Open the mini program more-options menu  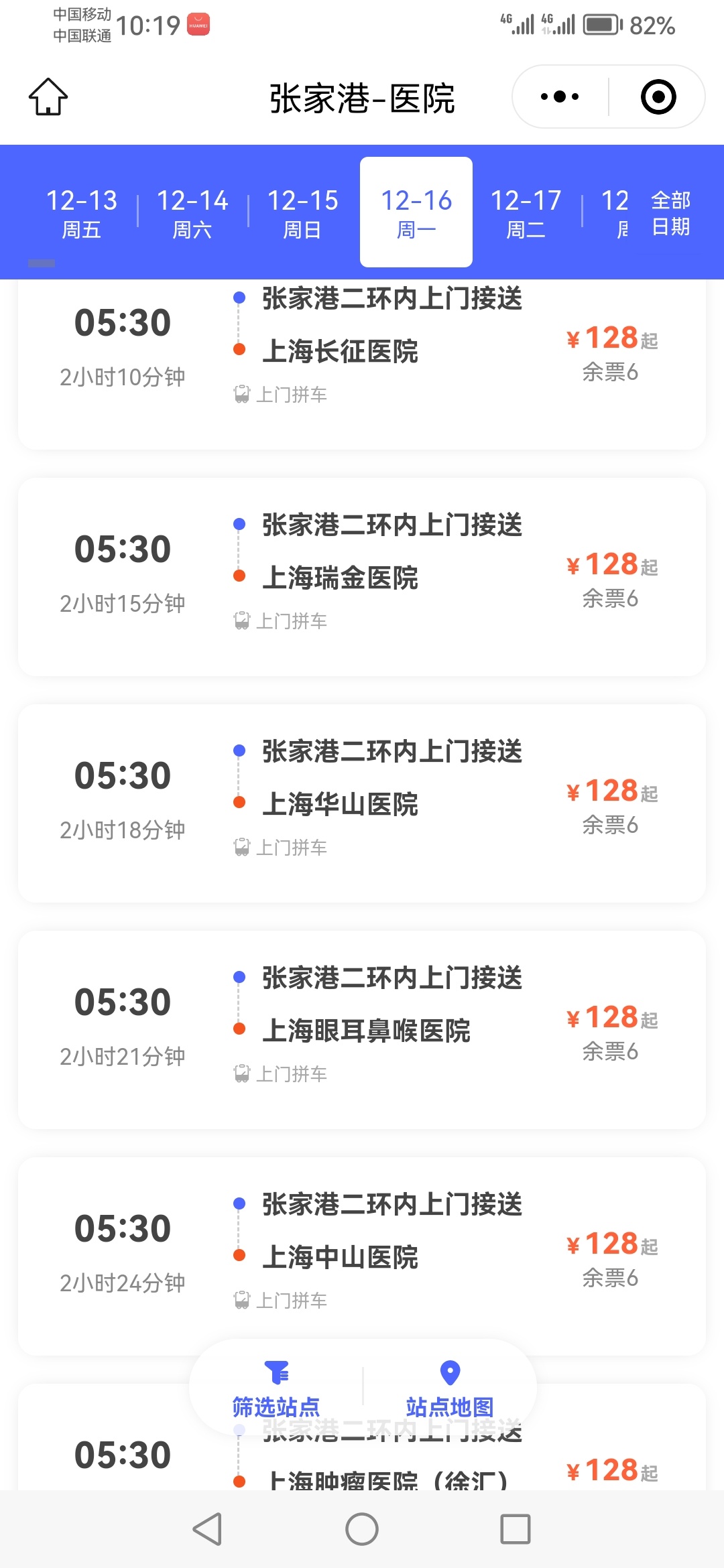pyautogui.click(x=560, y=96)
